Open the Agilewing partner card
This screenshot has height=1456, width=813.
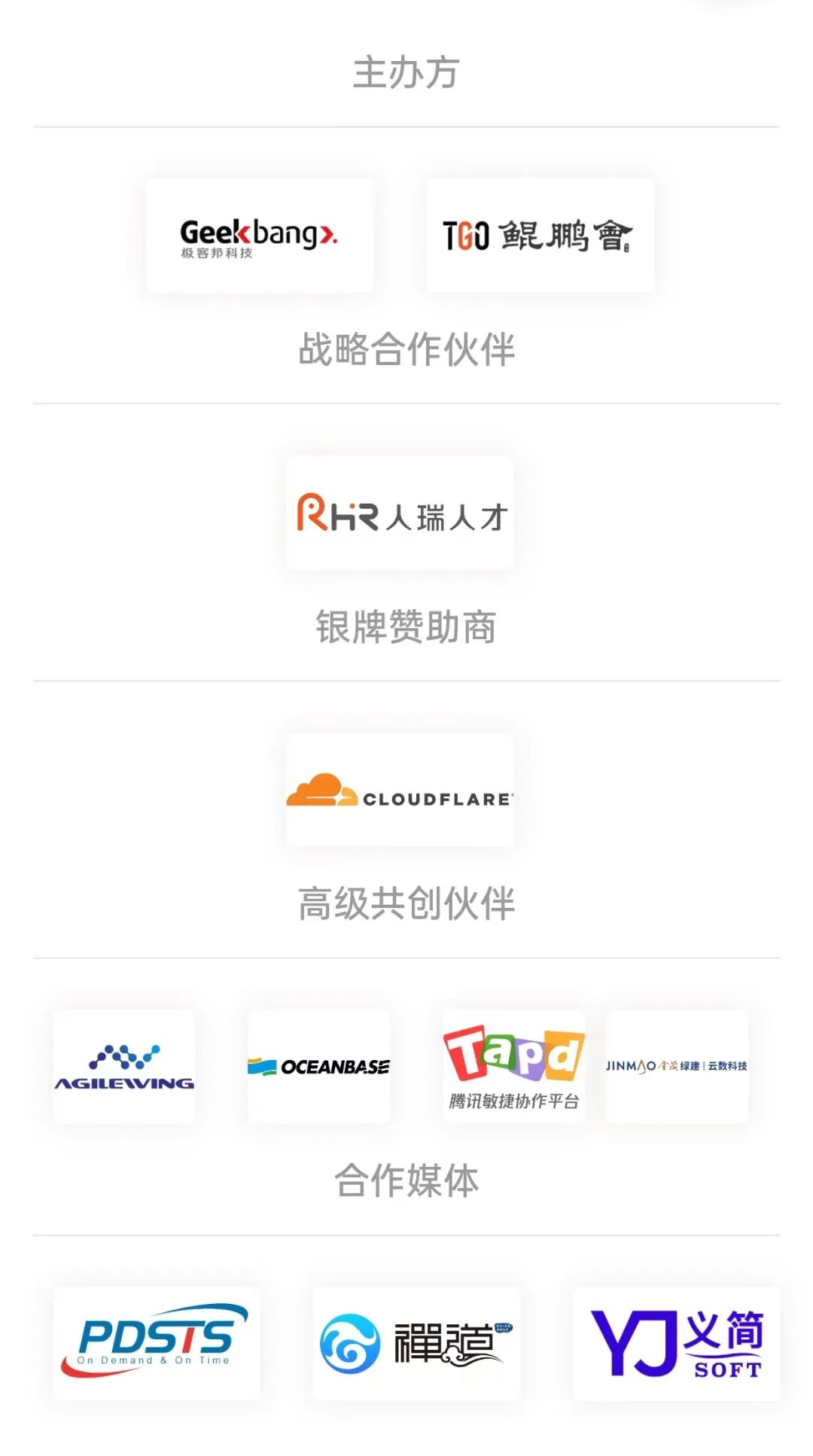pos(124,1067)
